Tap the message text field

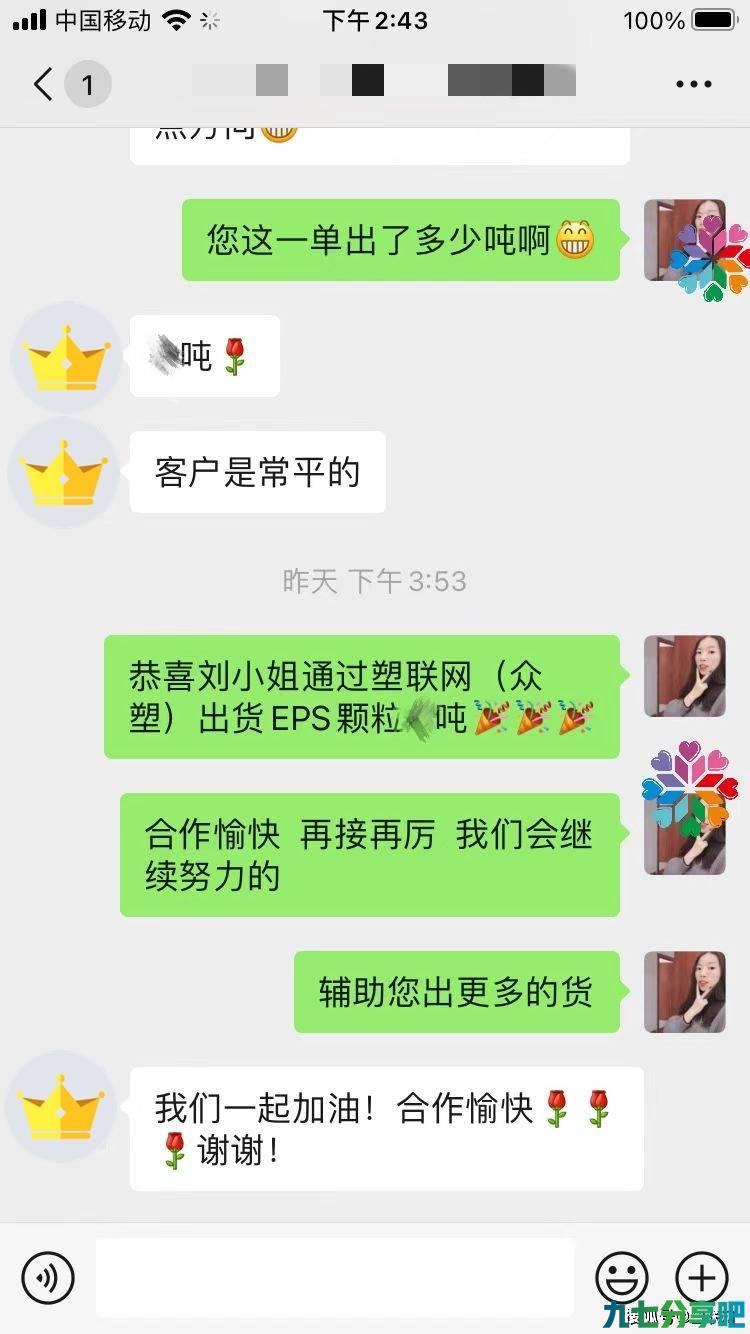point(335,1277)
